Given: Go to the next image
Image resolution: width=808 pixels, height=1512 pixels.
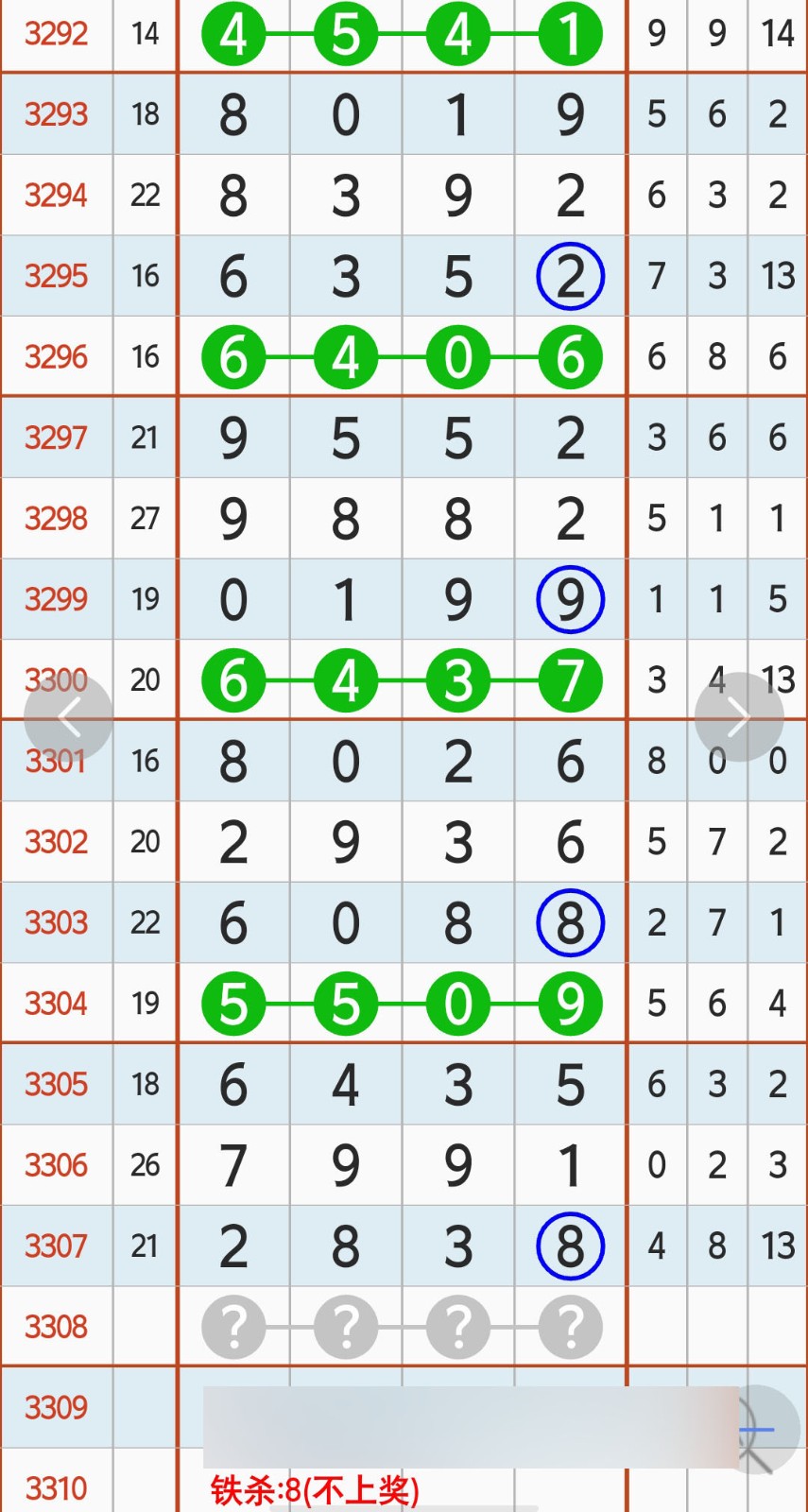Looking at the screenshot, I should (739, 717).
